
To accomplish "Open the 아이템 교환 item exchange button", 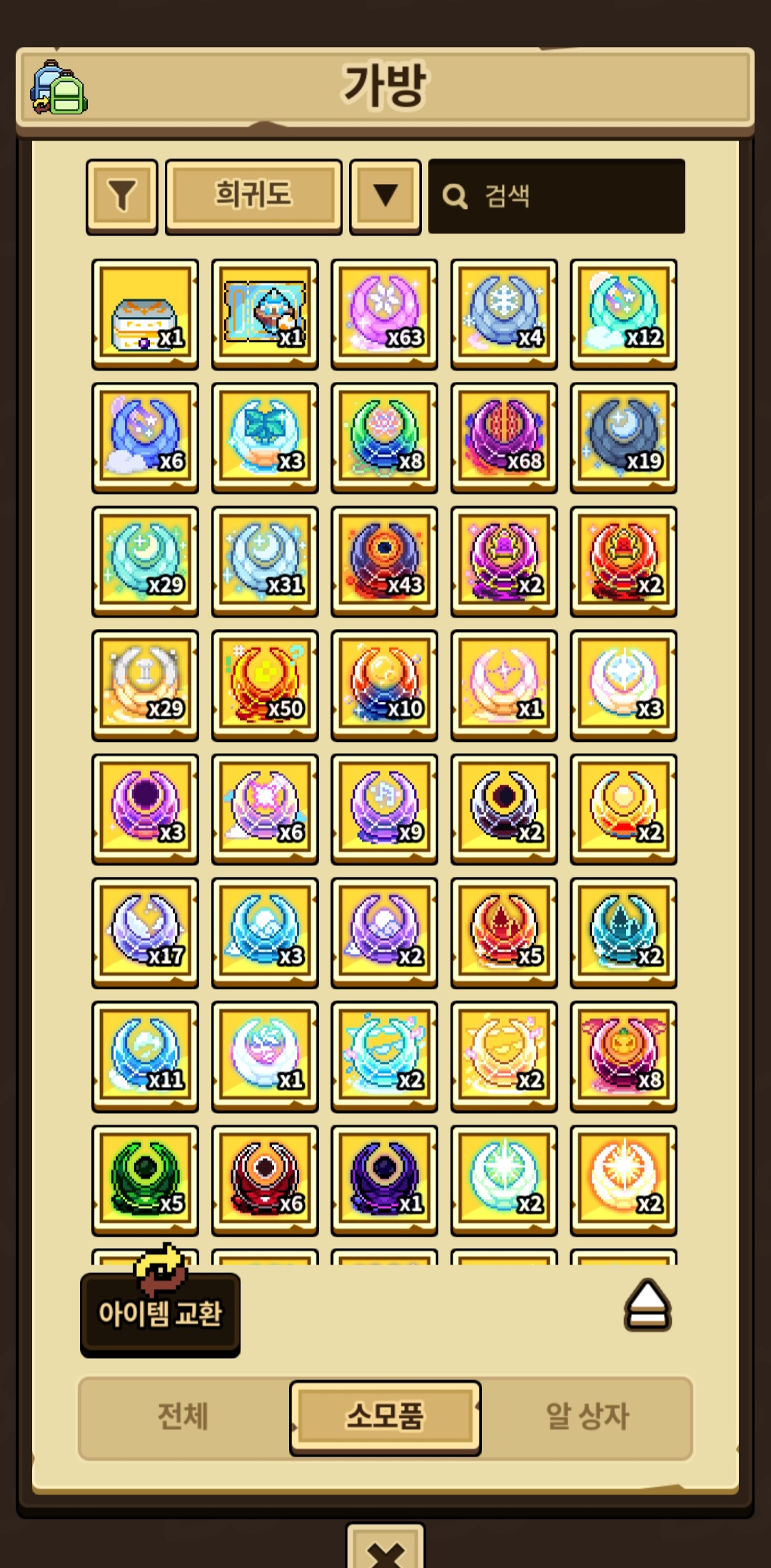I will pos(160,1314).
